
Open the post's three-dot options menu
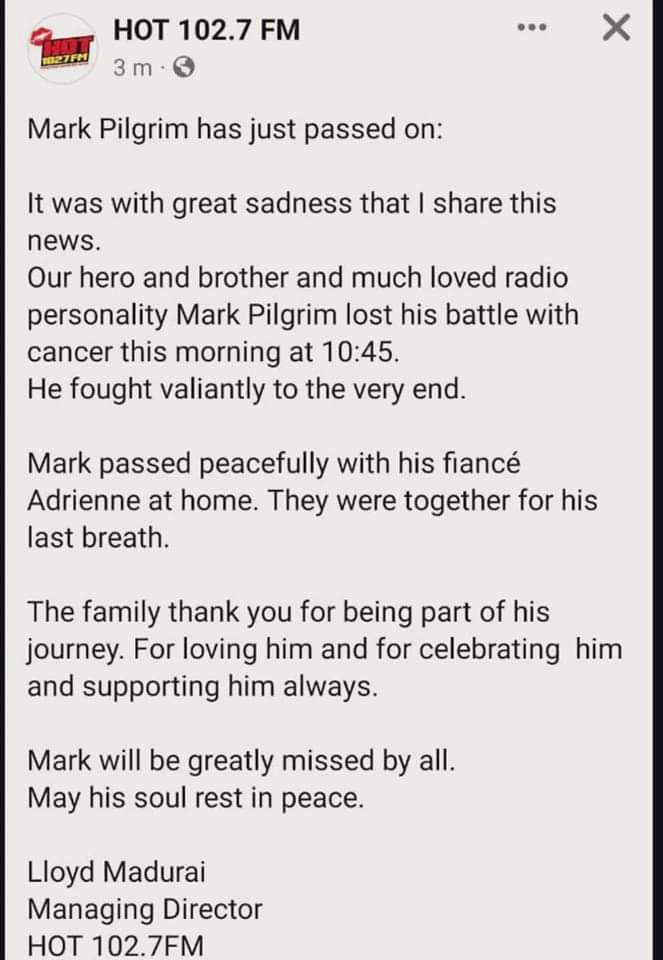click(533, 28)
